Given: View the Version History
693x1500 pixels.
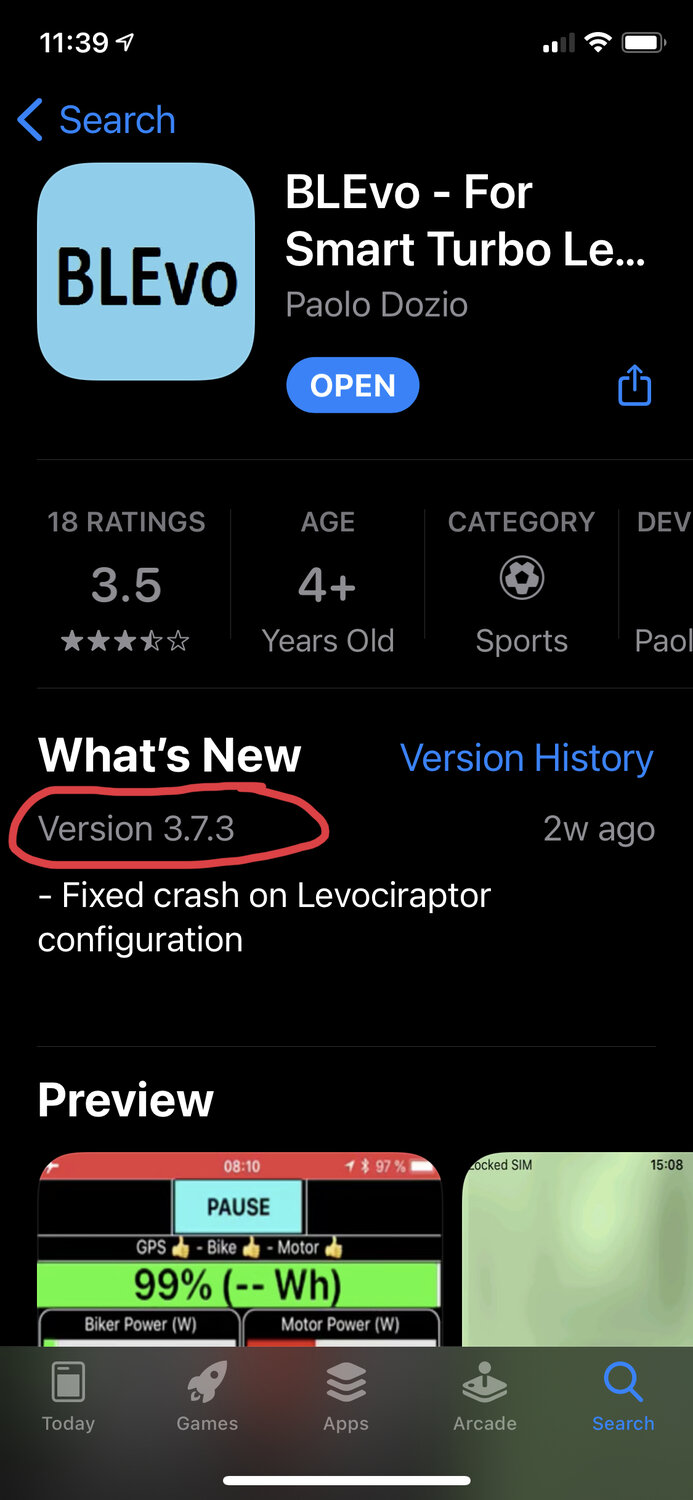Looking at the screenshot, I should pos(526,758).
